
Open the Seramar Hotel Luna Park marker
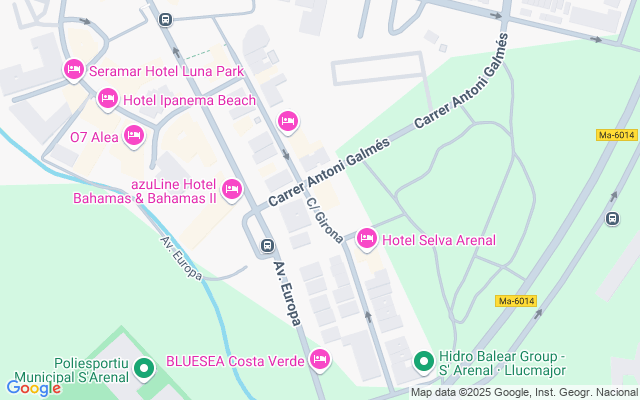73,70
